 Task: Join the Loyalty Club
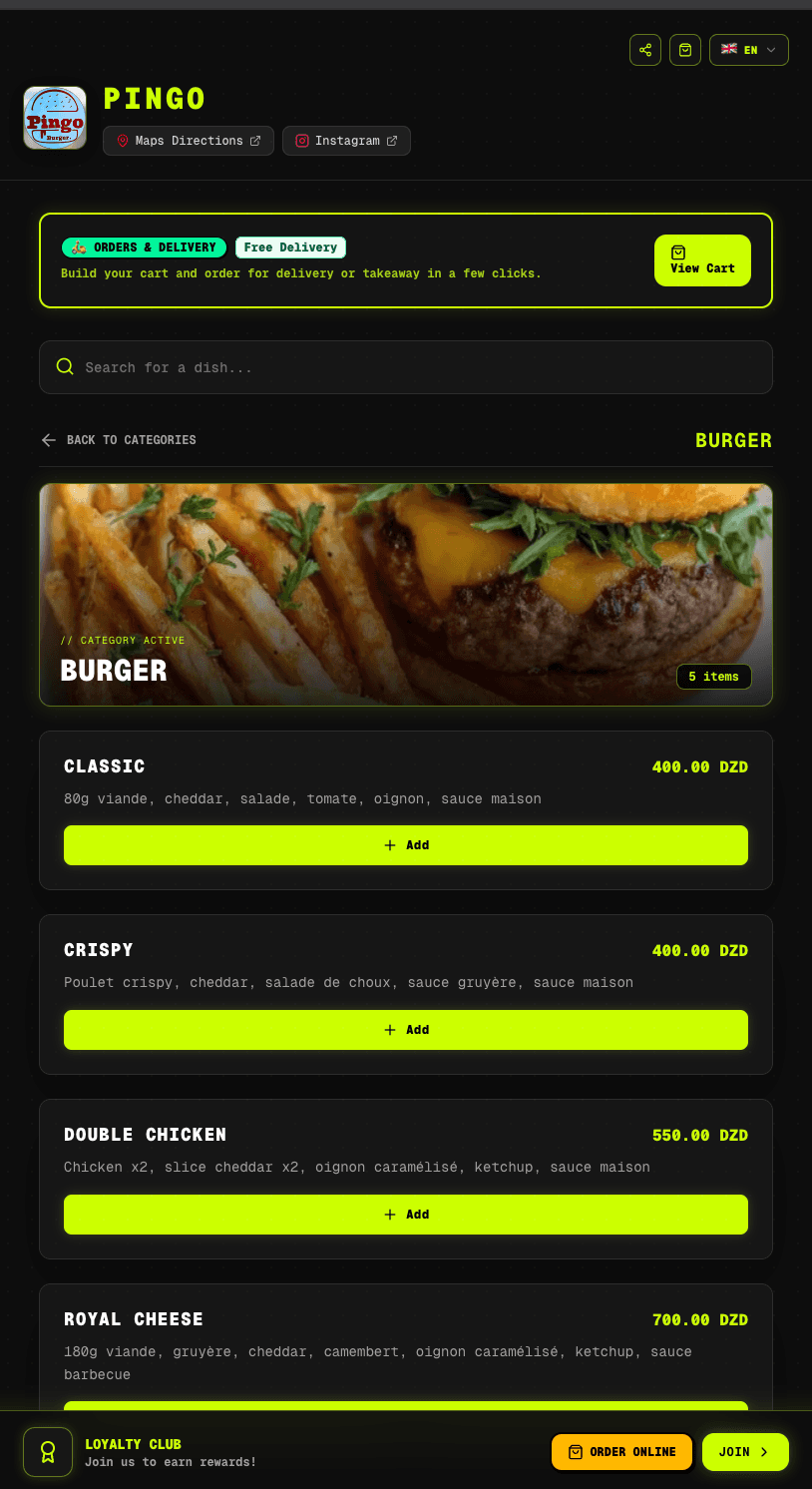(745, 1452)
